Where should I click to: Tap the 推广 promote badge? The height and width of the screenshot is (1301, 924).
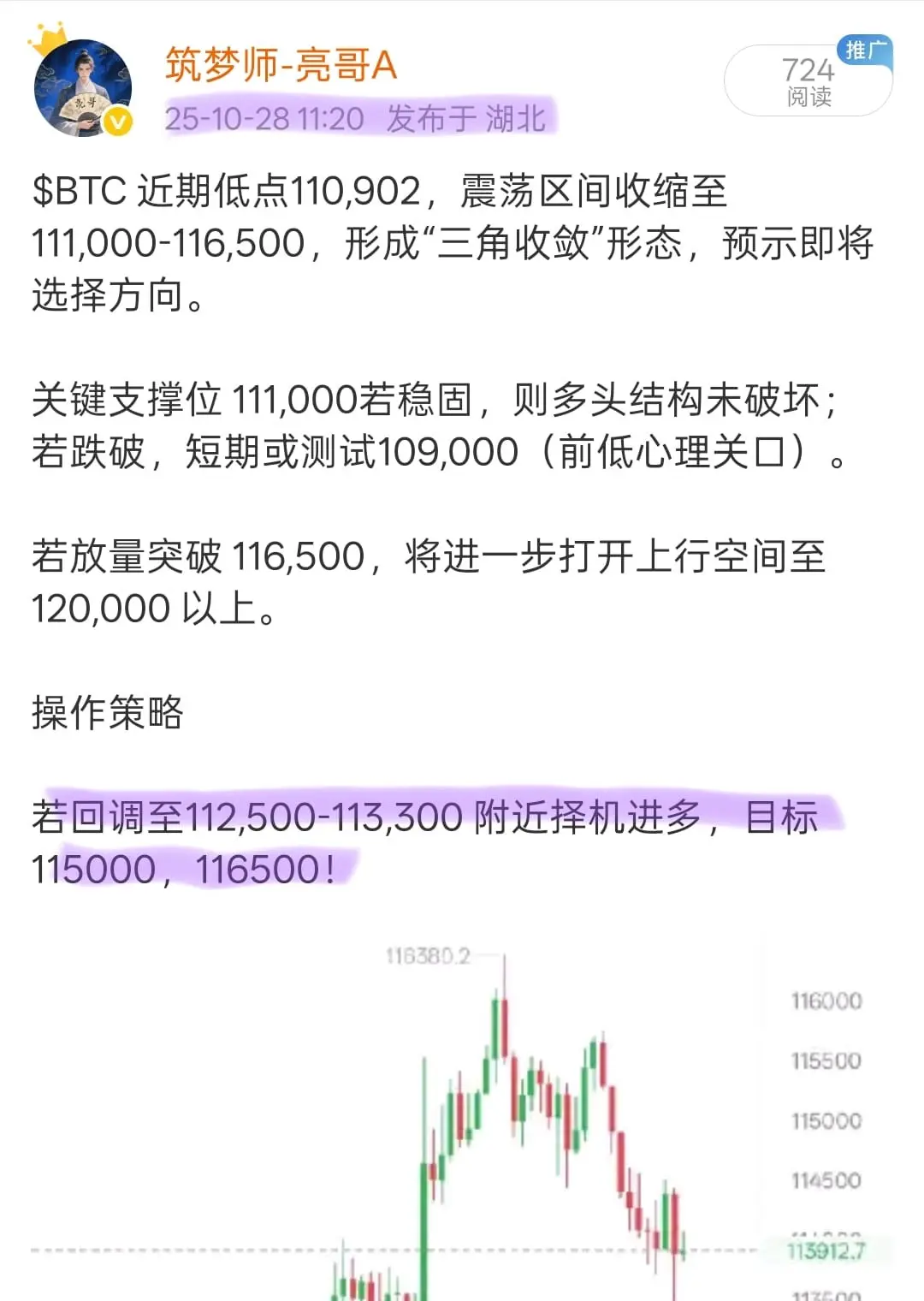pos(864,52)
